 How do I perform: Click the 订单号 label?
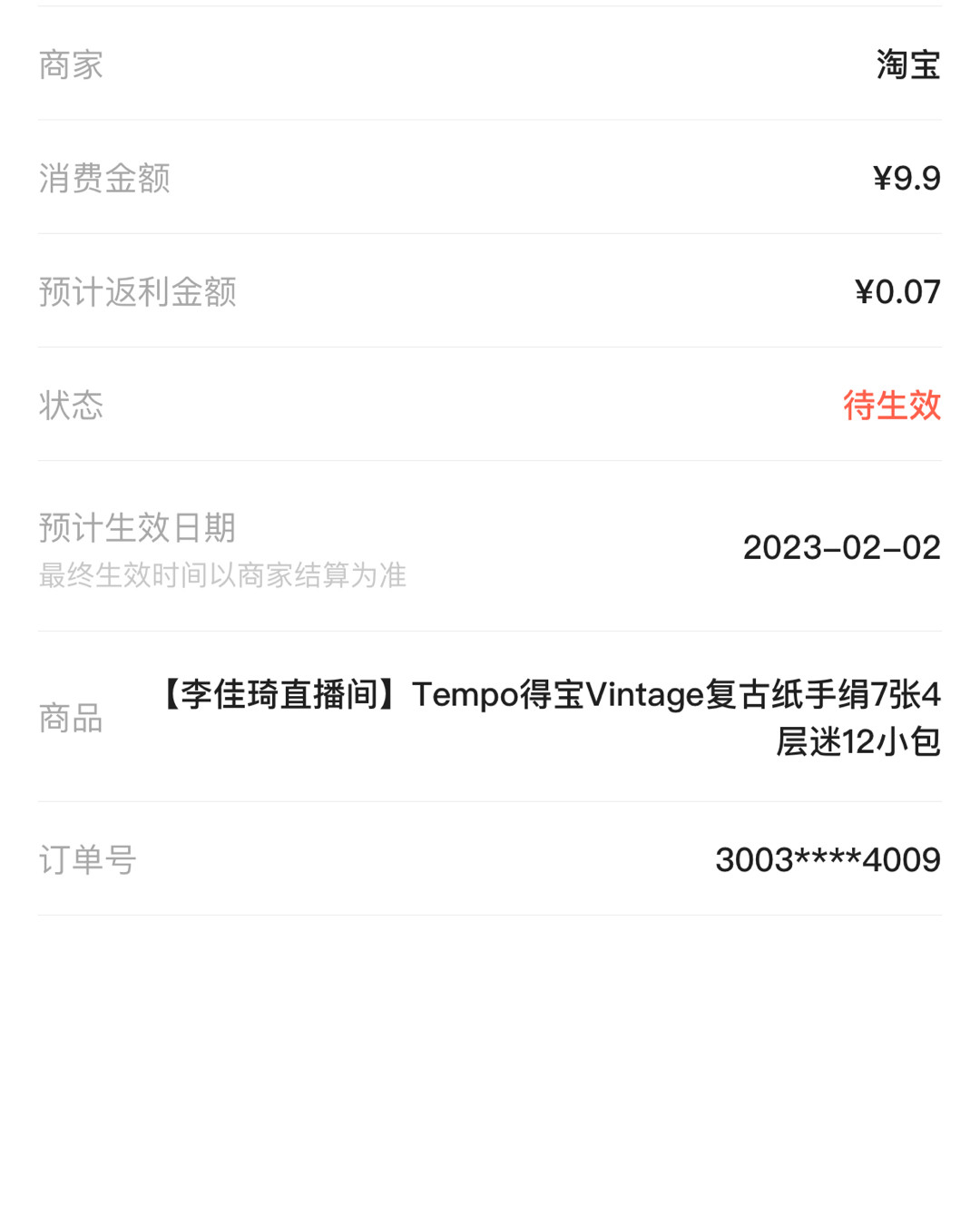[x=86, y=859]
